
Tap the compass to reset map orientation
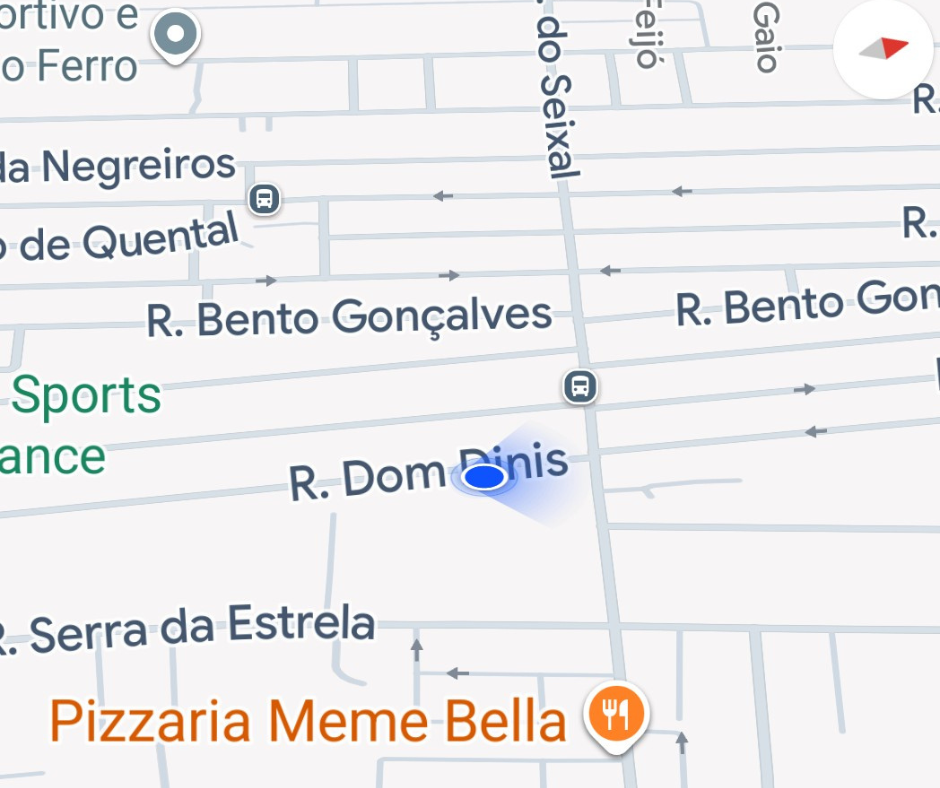coord(883,49)
